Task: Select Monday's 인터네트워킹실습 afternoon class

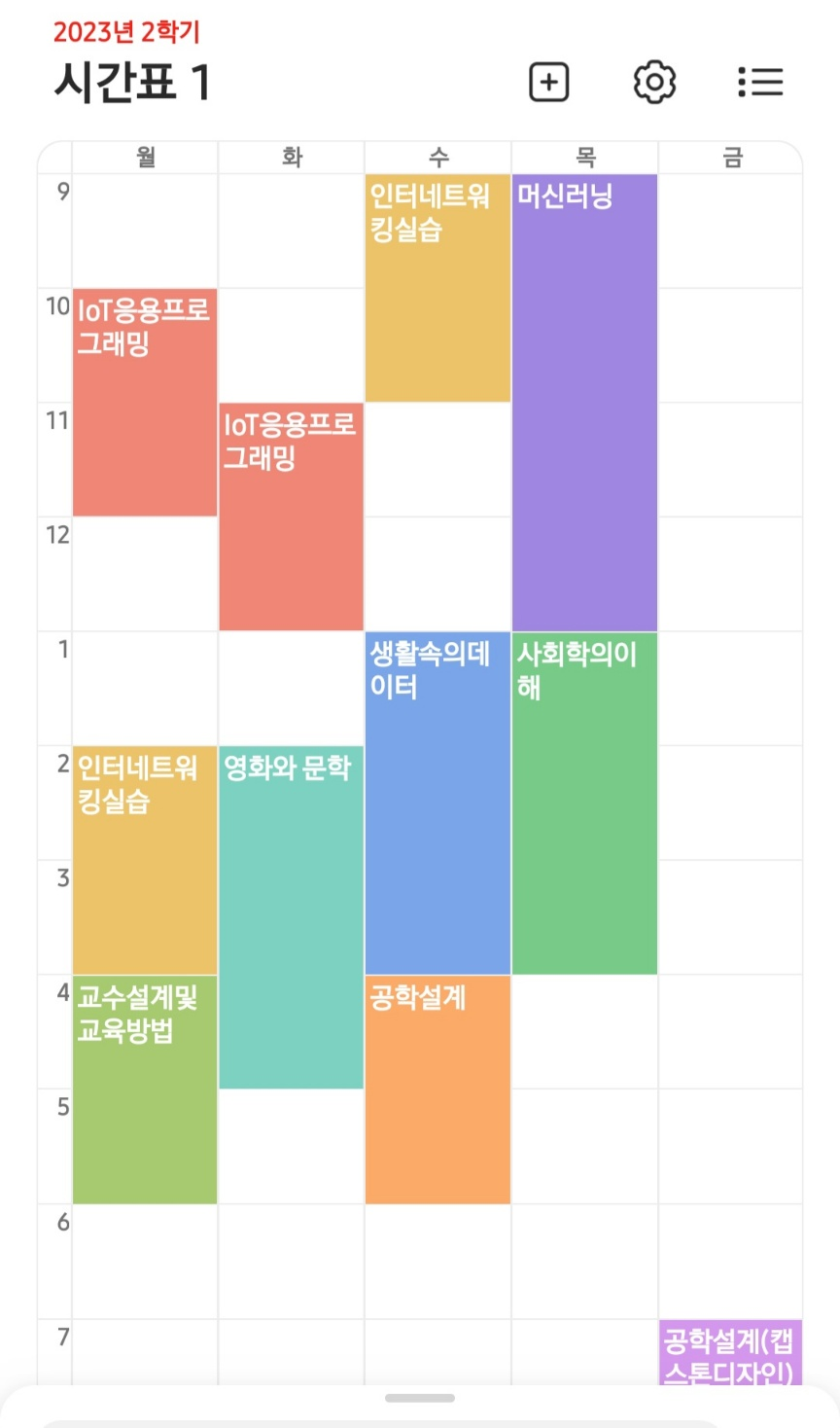Action: [145, 860]
